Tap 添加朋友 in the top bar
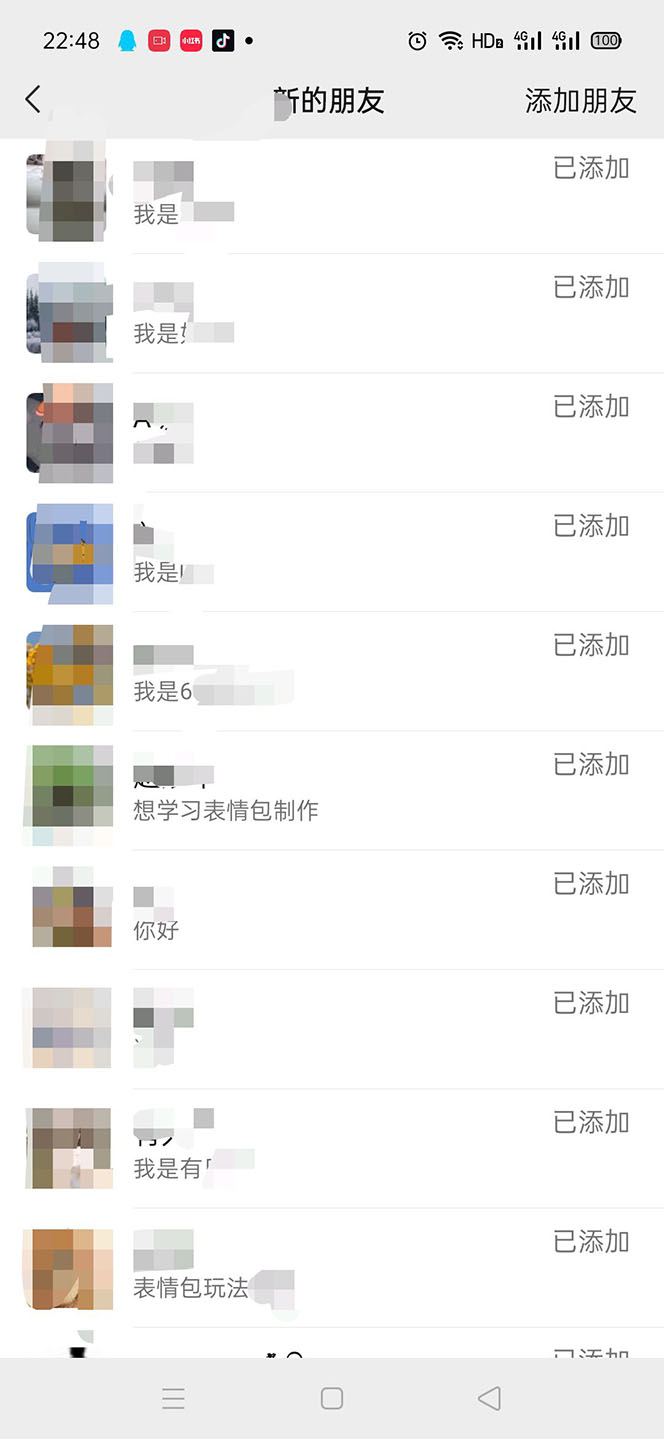The image size is (664, 1439). [x=580, y=100]
